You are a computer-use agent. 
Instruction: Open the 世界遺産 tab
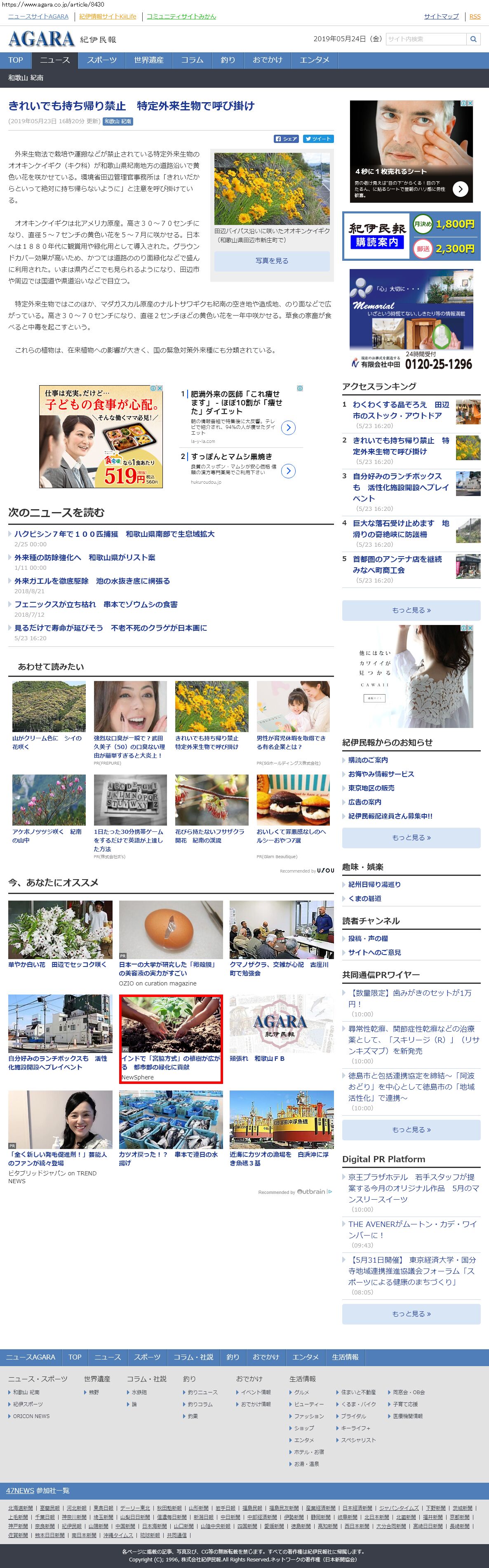148,60
